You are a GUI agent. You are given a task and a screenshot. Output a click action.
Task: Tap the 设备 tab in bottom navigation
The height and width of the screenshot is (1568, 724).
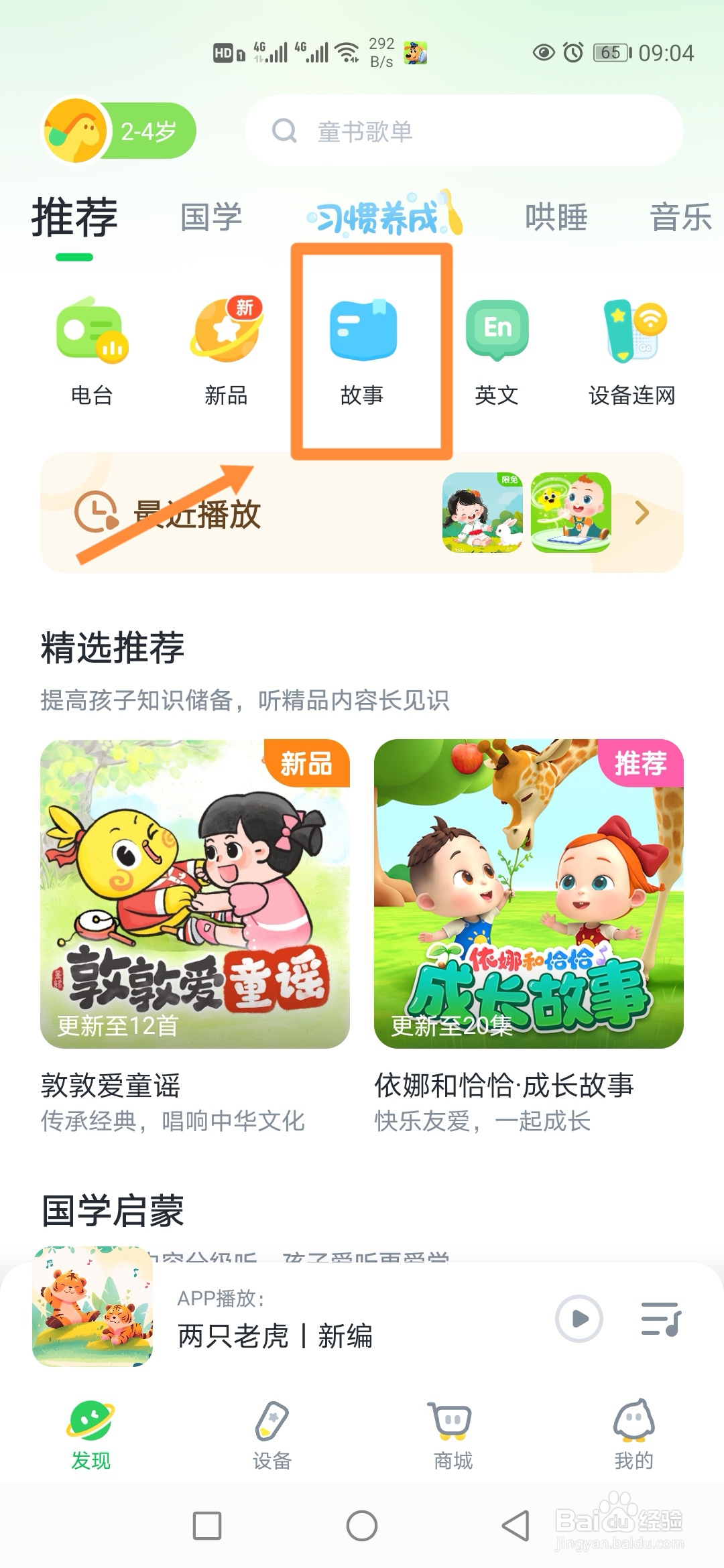click(x=271, y=1434)
